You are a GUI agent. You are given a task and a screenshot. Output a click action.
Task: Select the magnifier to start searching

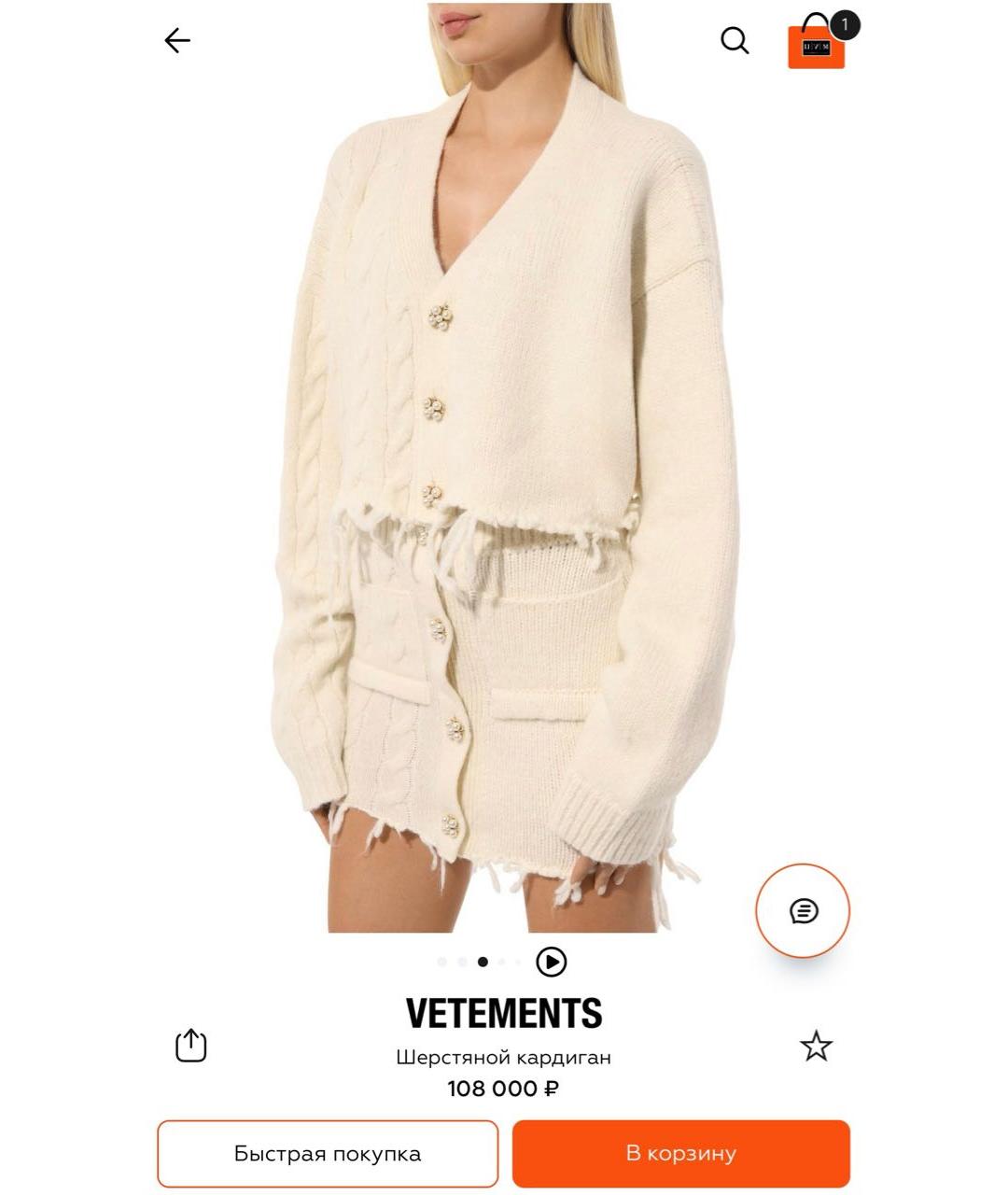tap(735, 40)
